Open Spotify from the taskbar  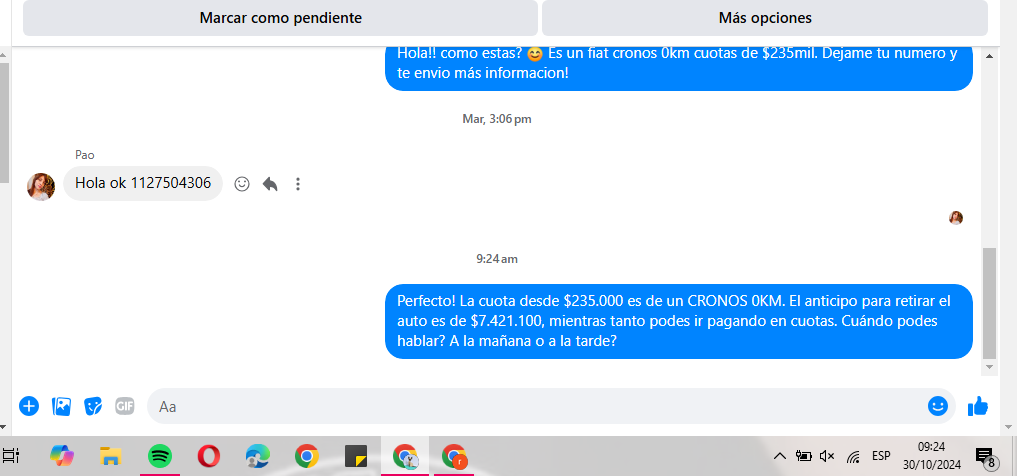160,457
